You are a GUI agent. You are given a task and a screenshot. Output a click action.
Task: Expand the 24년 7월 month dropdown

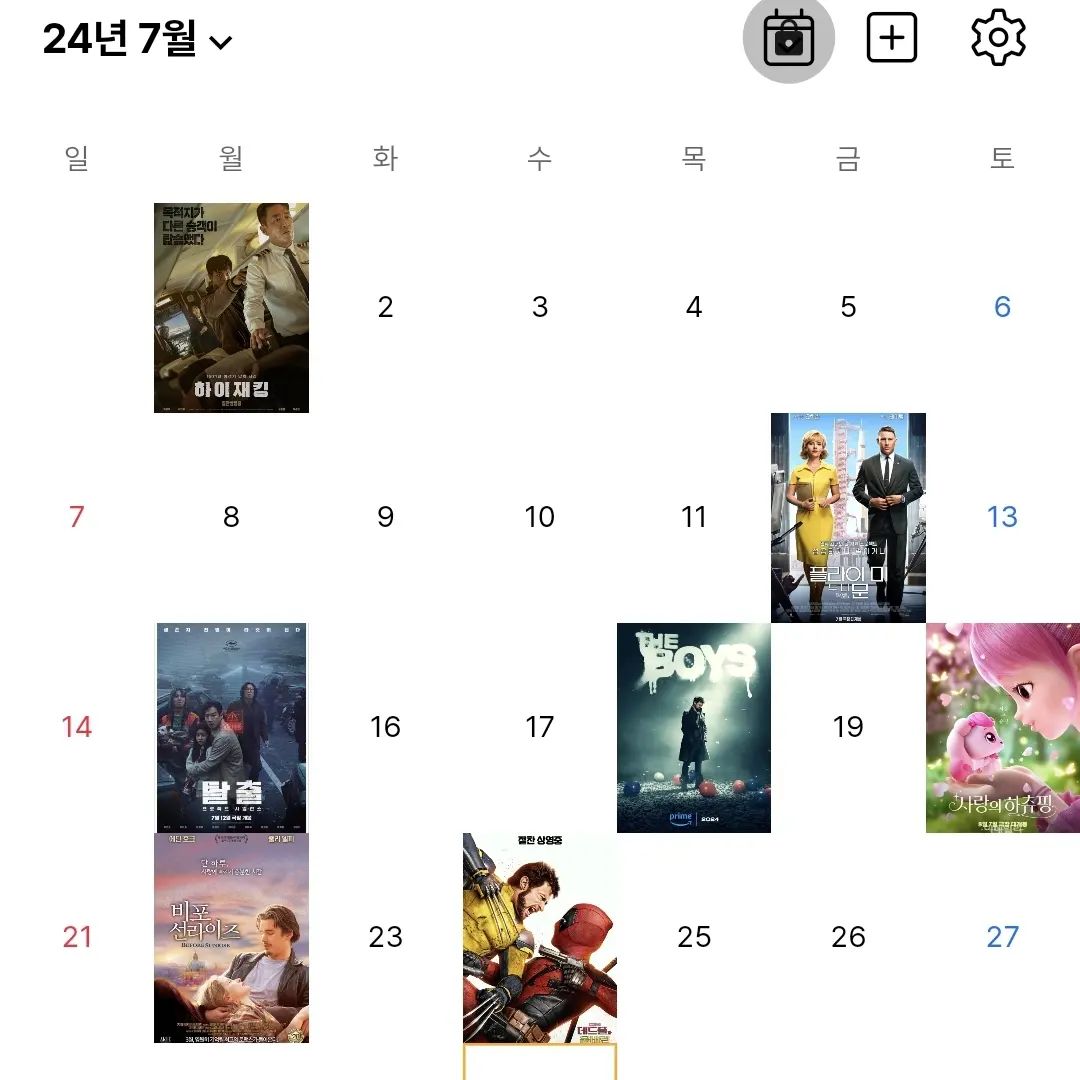pyautogui.click(x=138, y=40)
